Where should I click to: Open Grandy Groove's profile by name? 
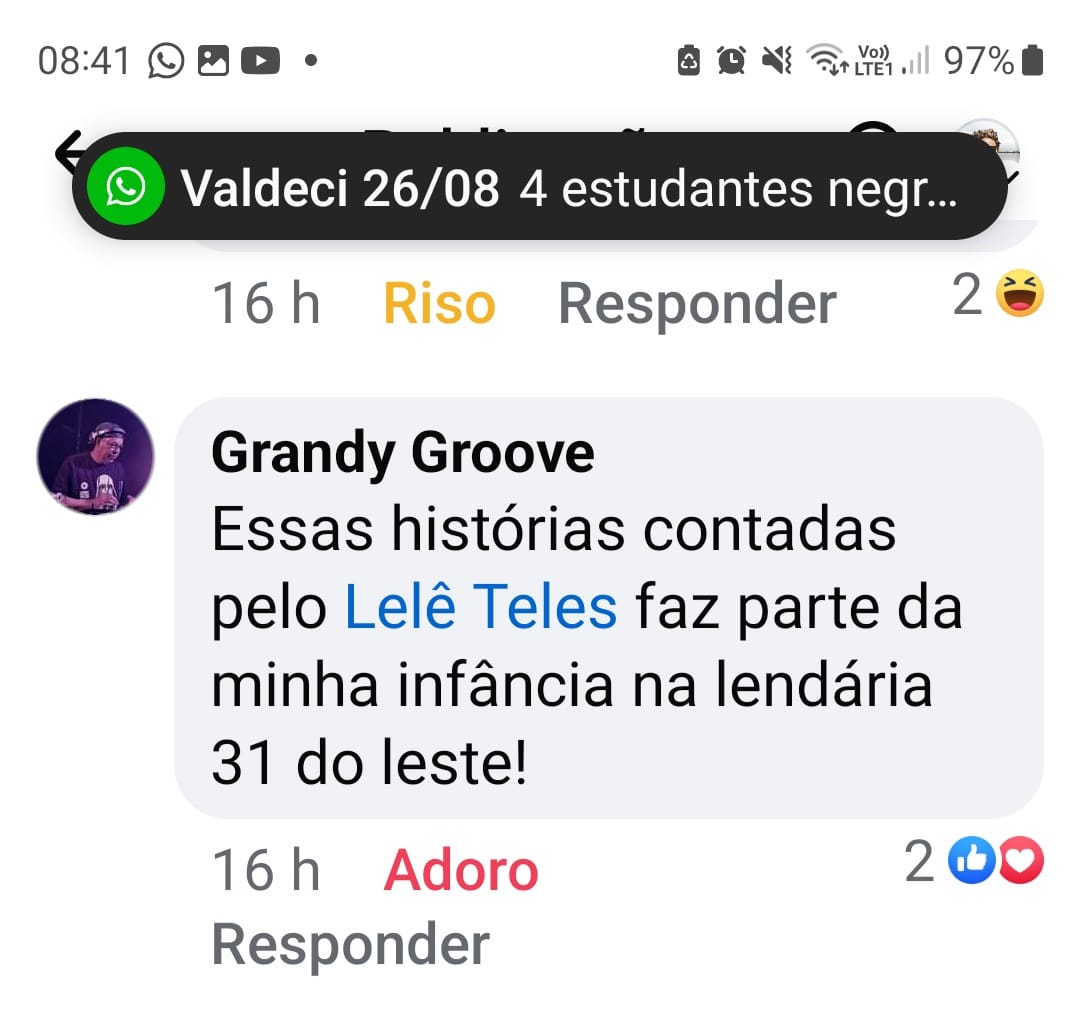click(x=402, y=454)
